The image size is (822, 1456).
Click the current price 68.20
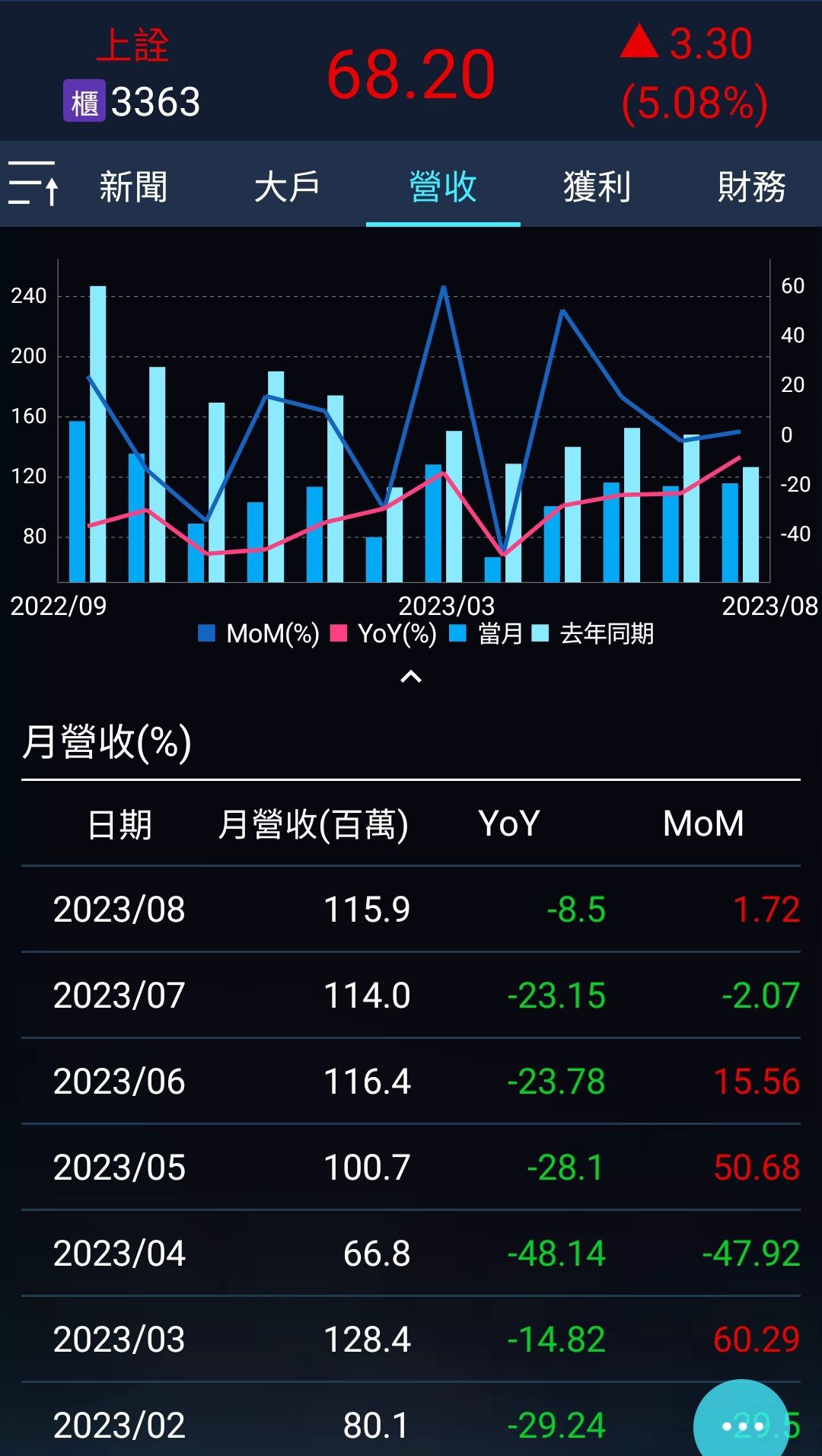[x=409, y=72]
